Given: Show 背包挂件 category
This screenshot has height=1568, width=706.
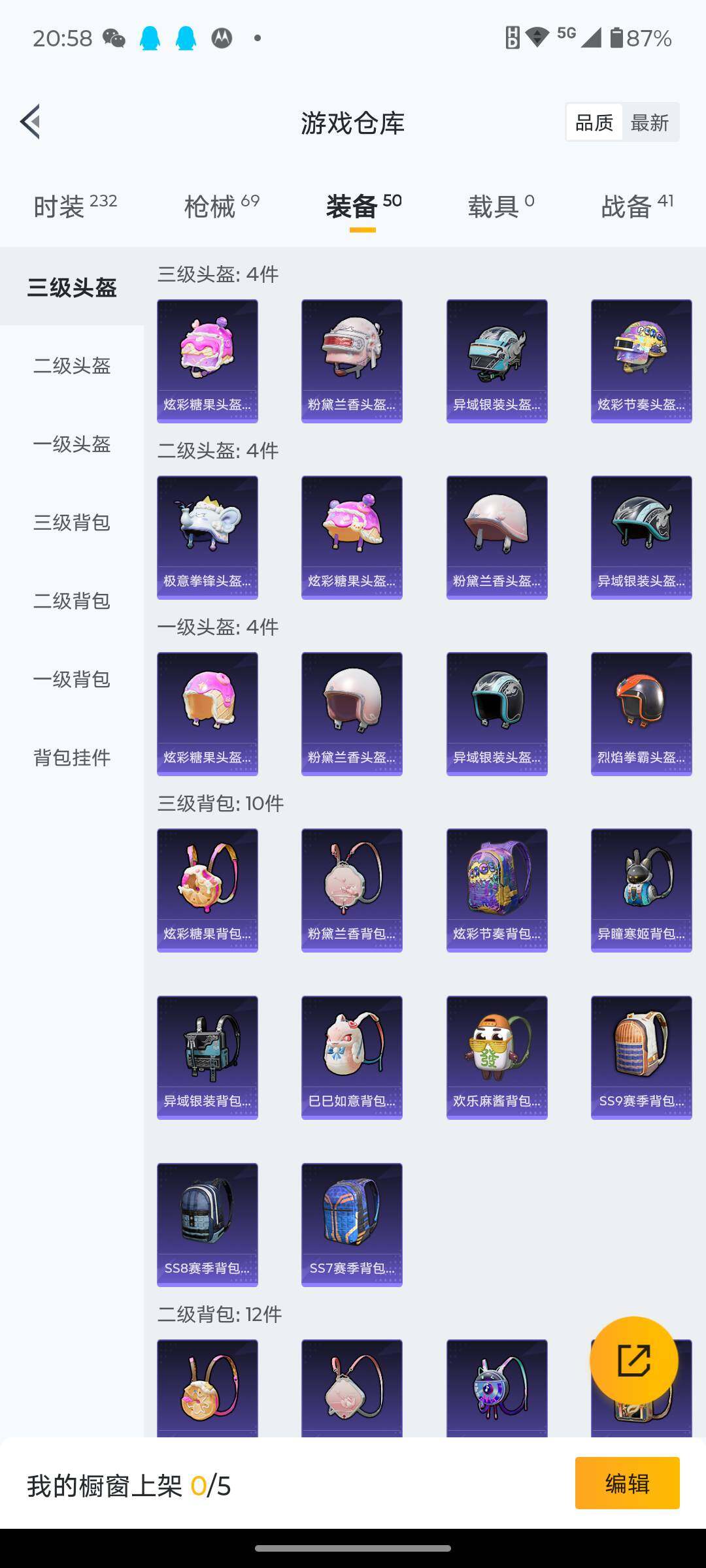Looking at the screenshot, I should 72,757.
